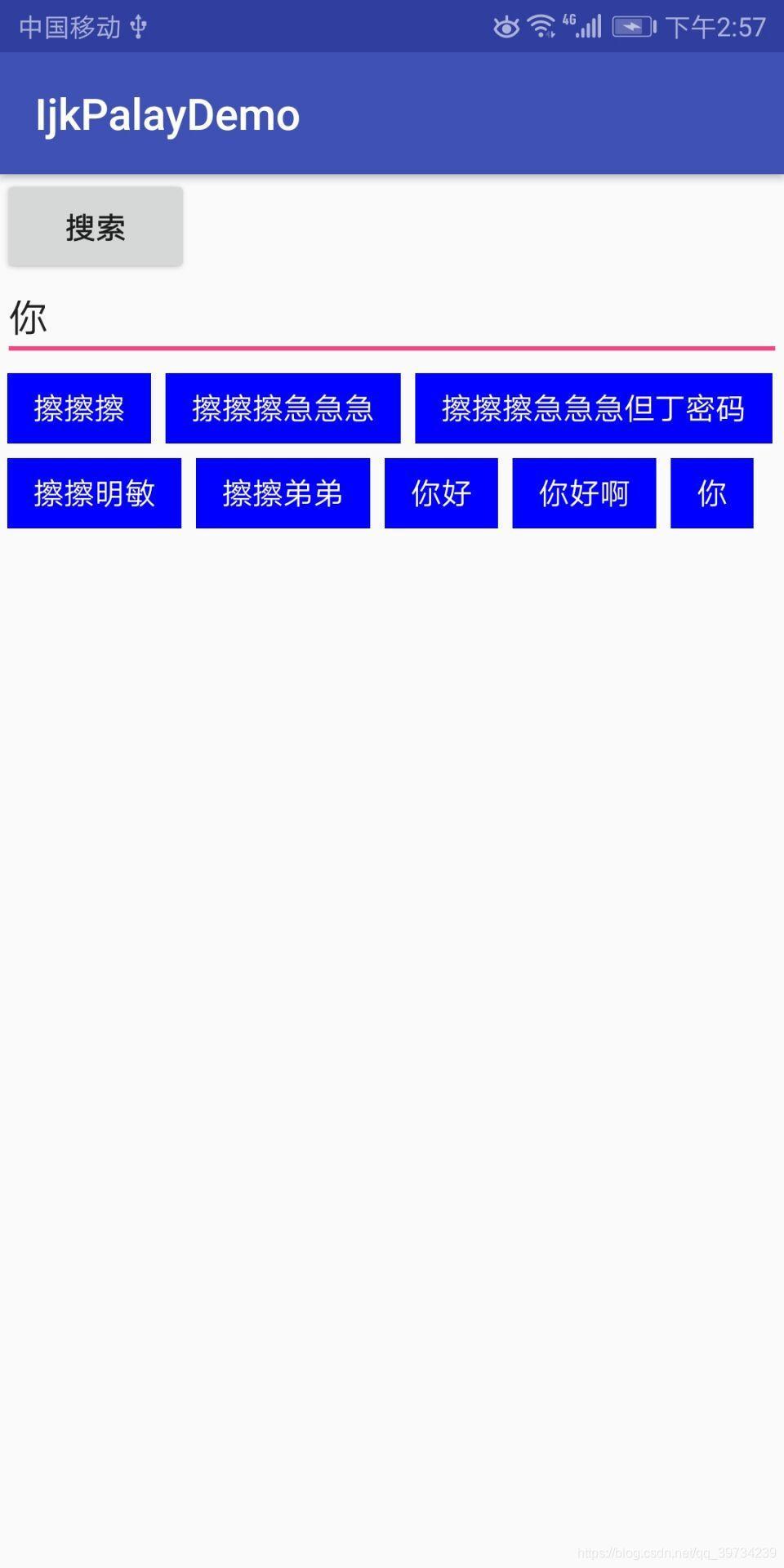This screenshot has width=784, height=1568.
Task: Select the 擦擦明敏 tag
Action: click(94, 493)
